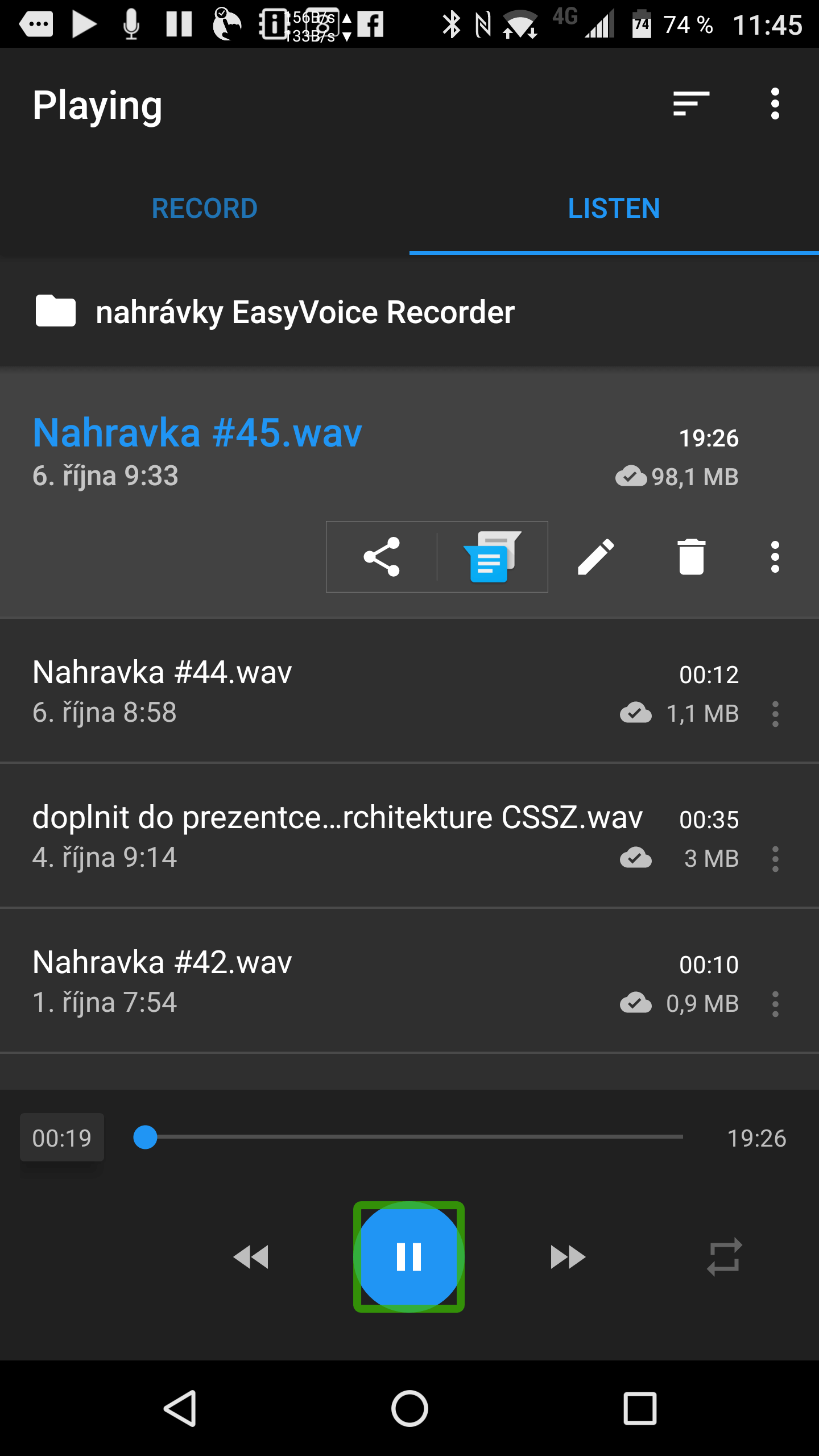Toggle the repeat loop icon
The image size is (819, 1456).
tap(725, 1257)
